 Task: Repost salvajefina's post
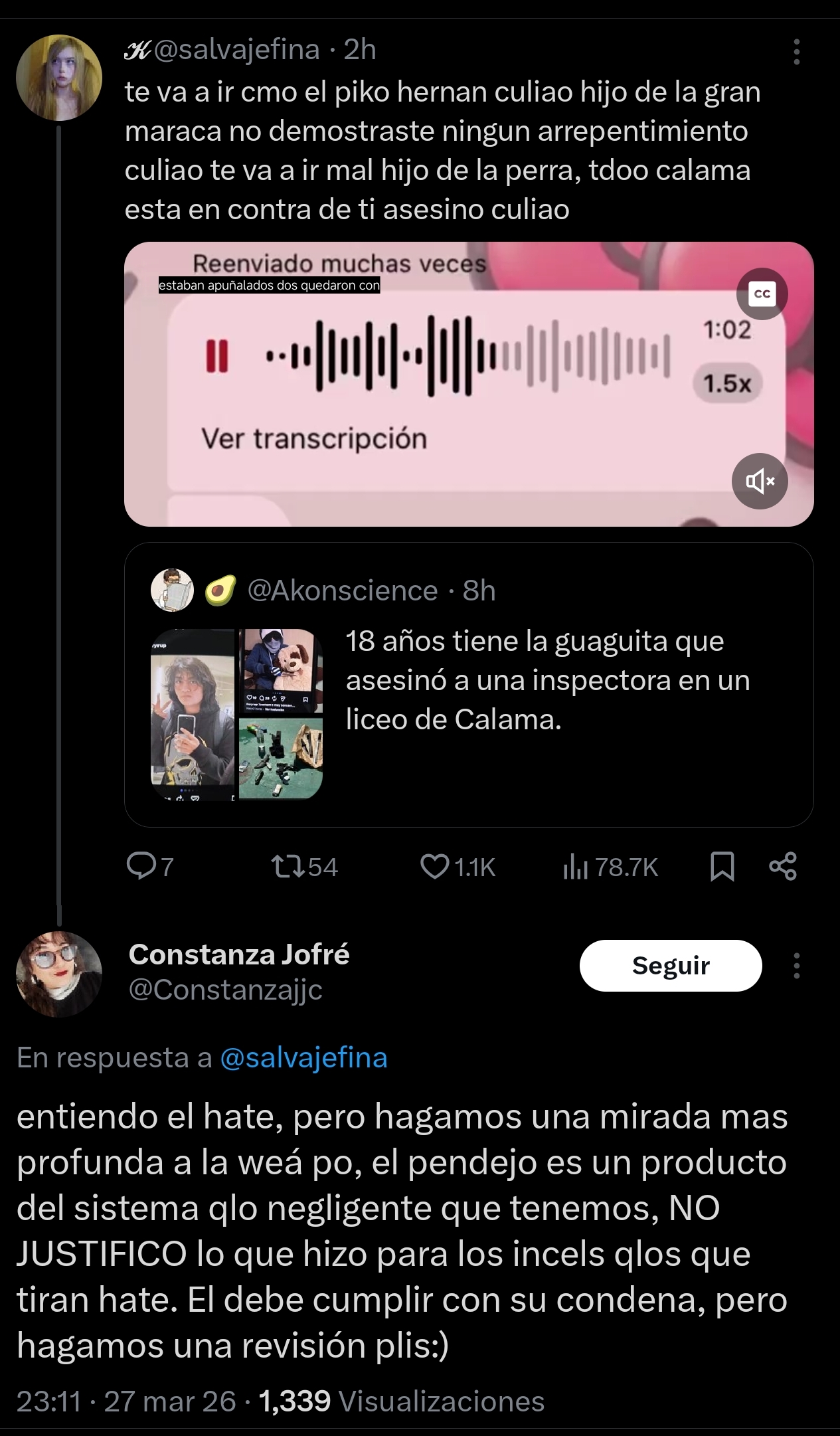(x=305, y=867)
